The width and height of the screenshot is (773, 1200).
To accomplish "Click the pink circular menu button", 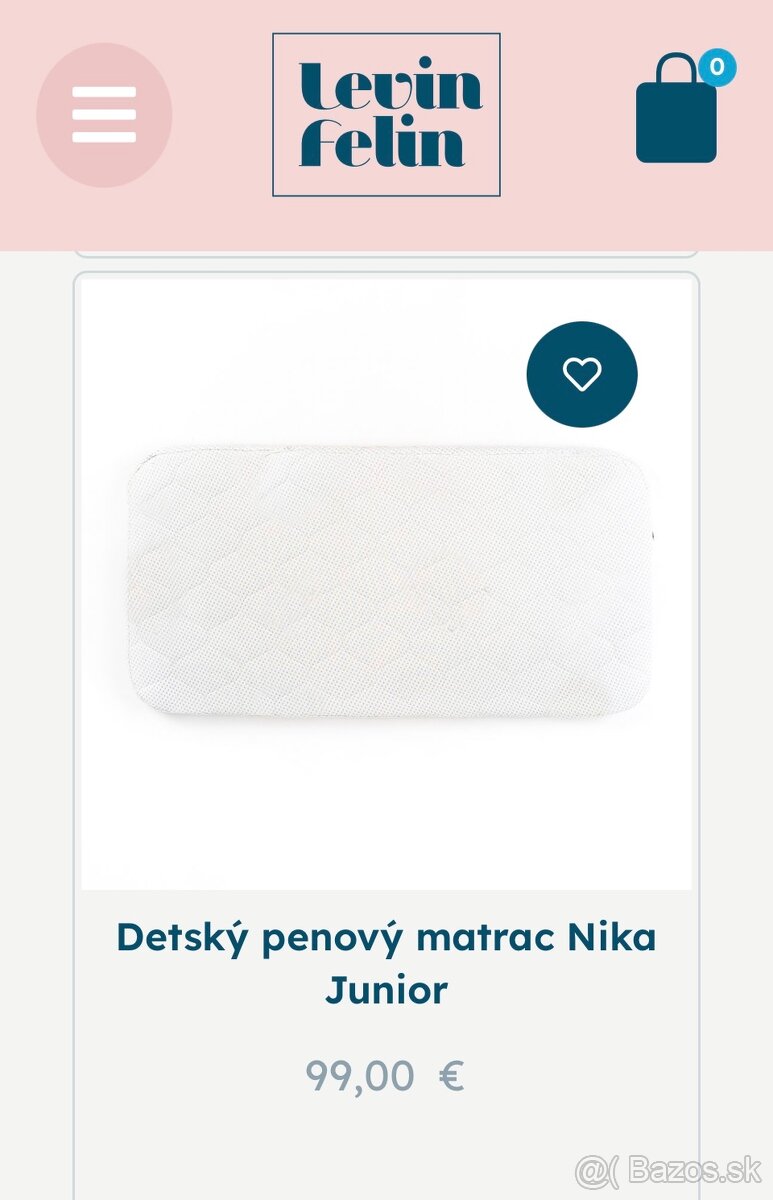I will pos(103,113).
